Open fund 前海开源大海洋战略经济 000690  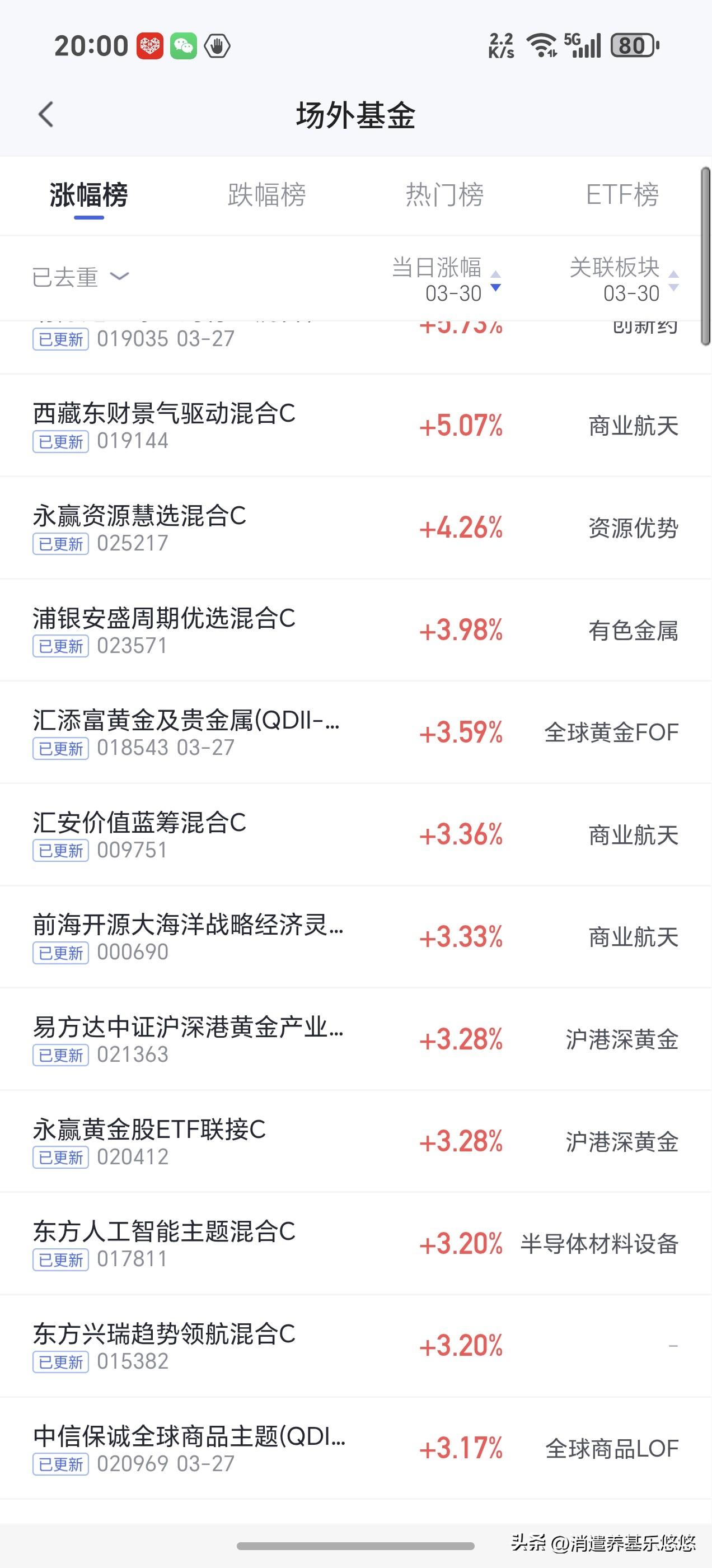pos(356,937)
